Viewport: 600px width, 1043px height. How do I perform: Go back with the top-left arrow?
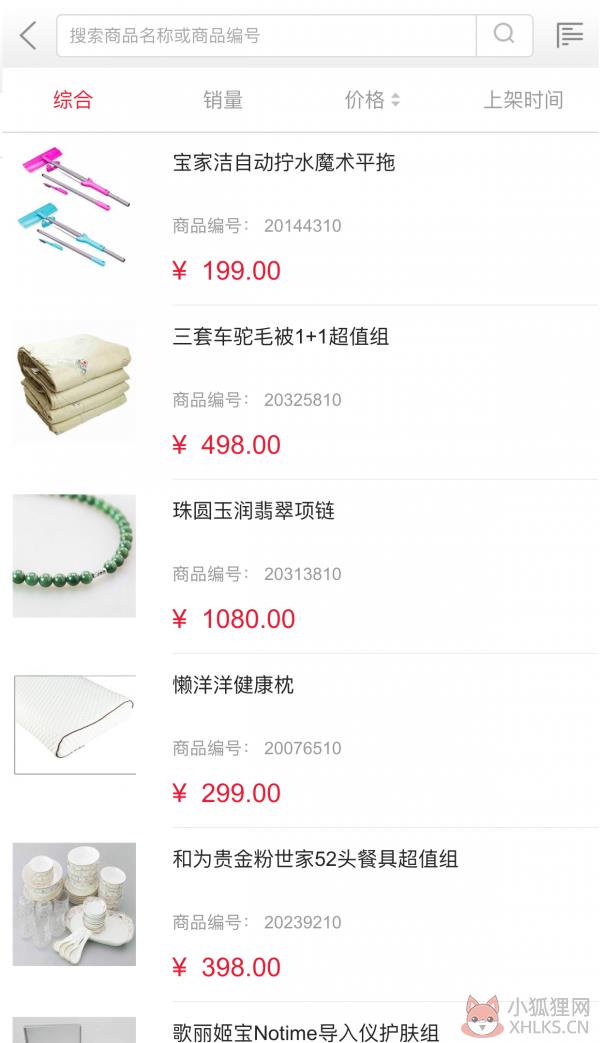(29, 35)
